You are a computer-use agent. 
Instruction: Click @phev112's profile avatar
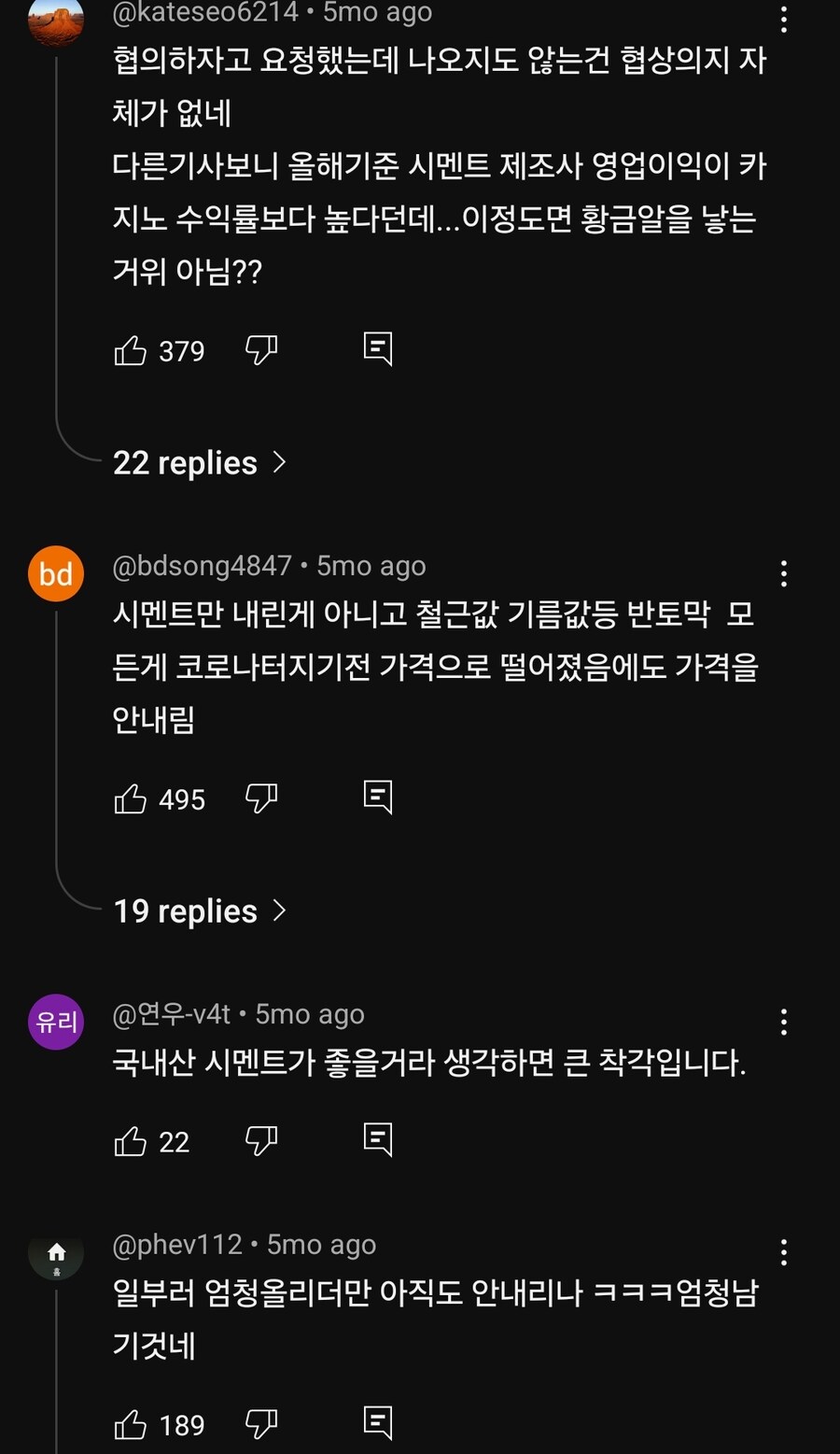(x=55, y=1256)
